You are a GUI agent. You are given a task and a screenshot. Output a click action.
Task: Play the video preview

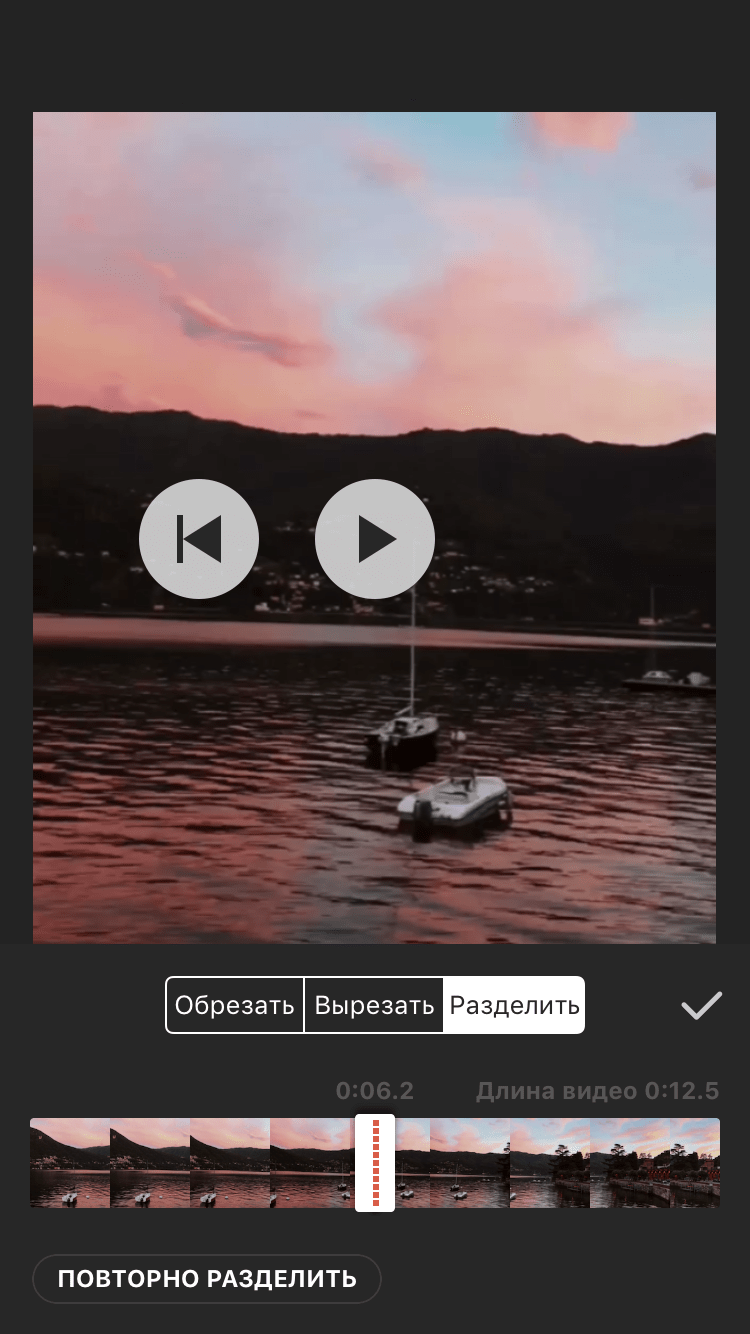coord(375,539)
